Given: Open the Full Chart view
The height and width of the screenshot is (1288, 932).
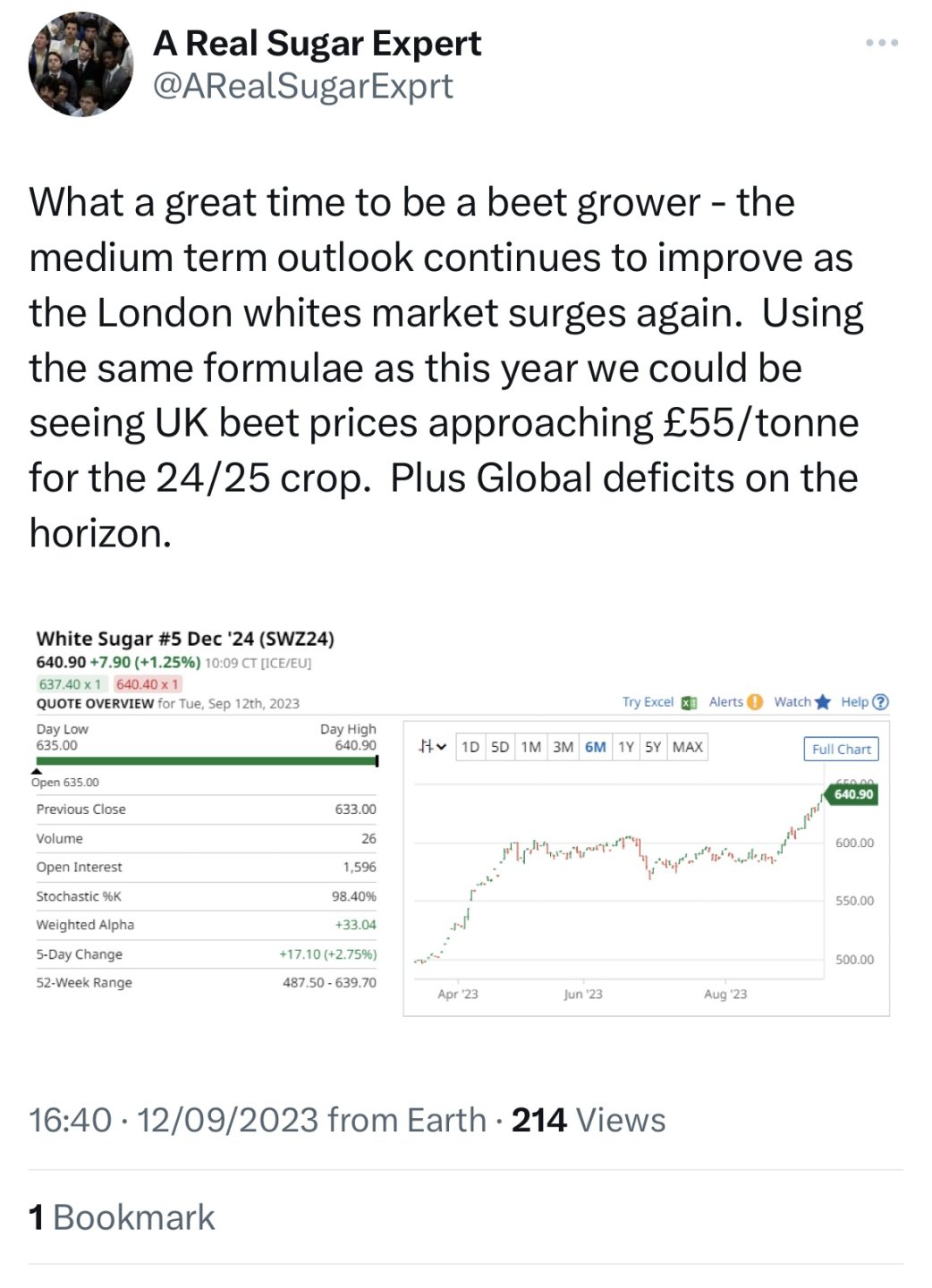Looking at the screenshot, I should click(840, 749).
